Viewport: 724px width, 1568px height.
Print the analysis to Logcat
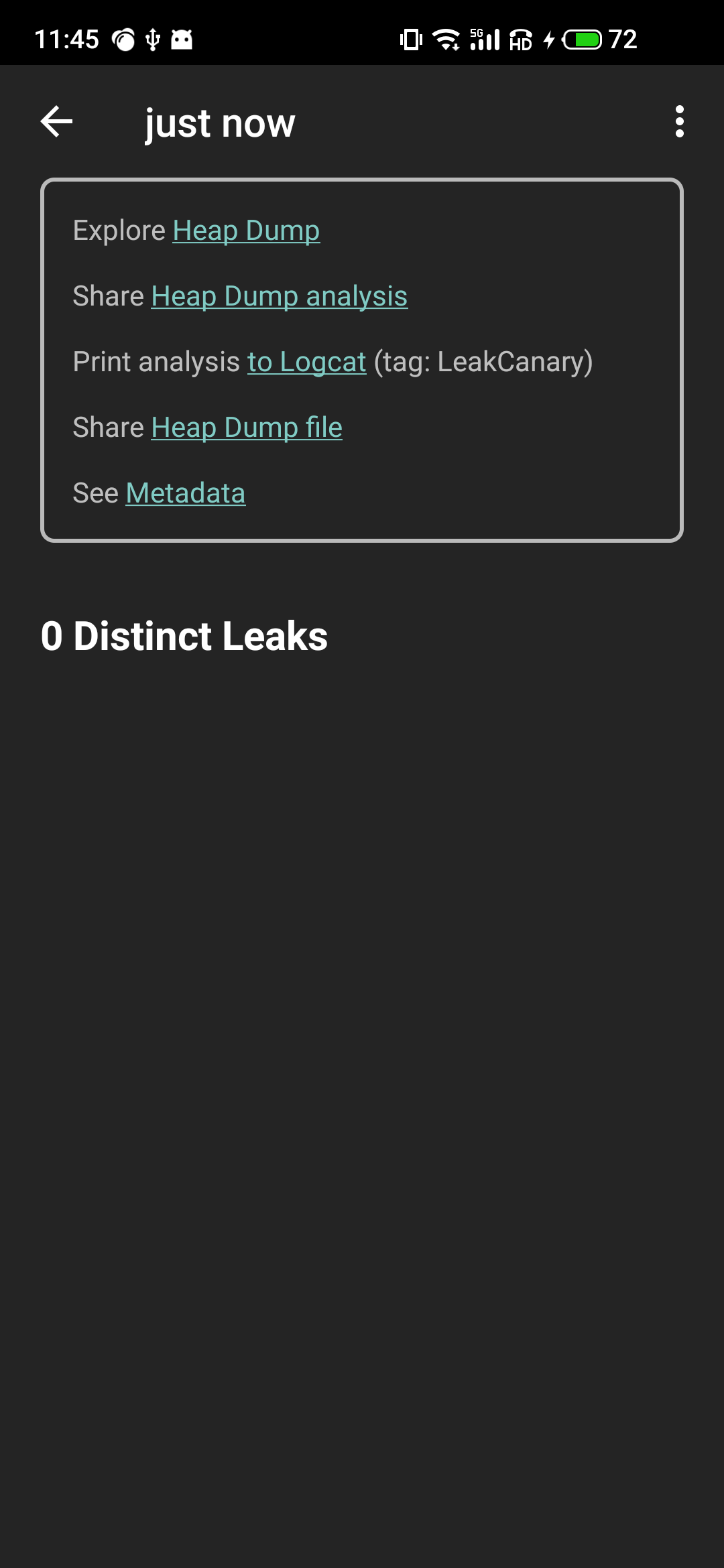pos(306,361)
